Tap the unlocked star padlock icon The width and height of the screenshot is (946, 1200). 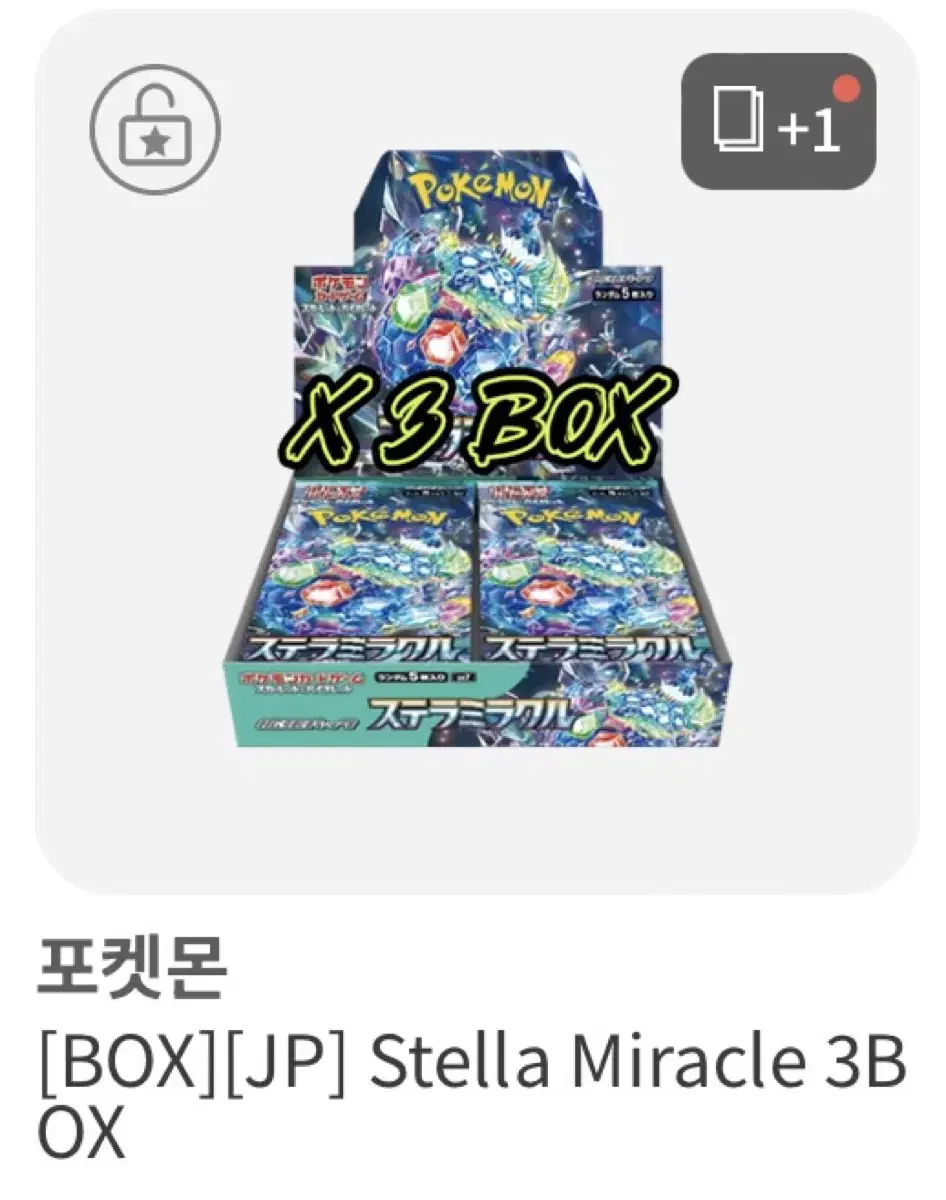point(156,130)
